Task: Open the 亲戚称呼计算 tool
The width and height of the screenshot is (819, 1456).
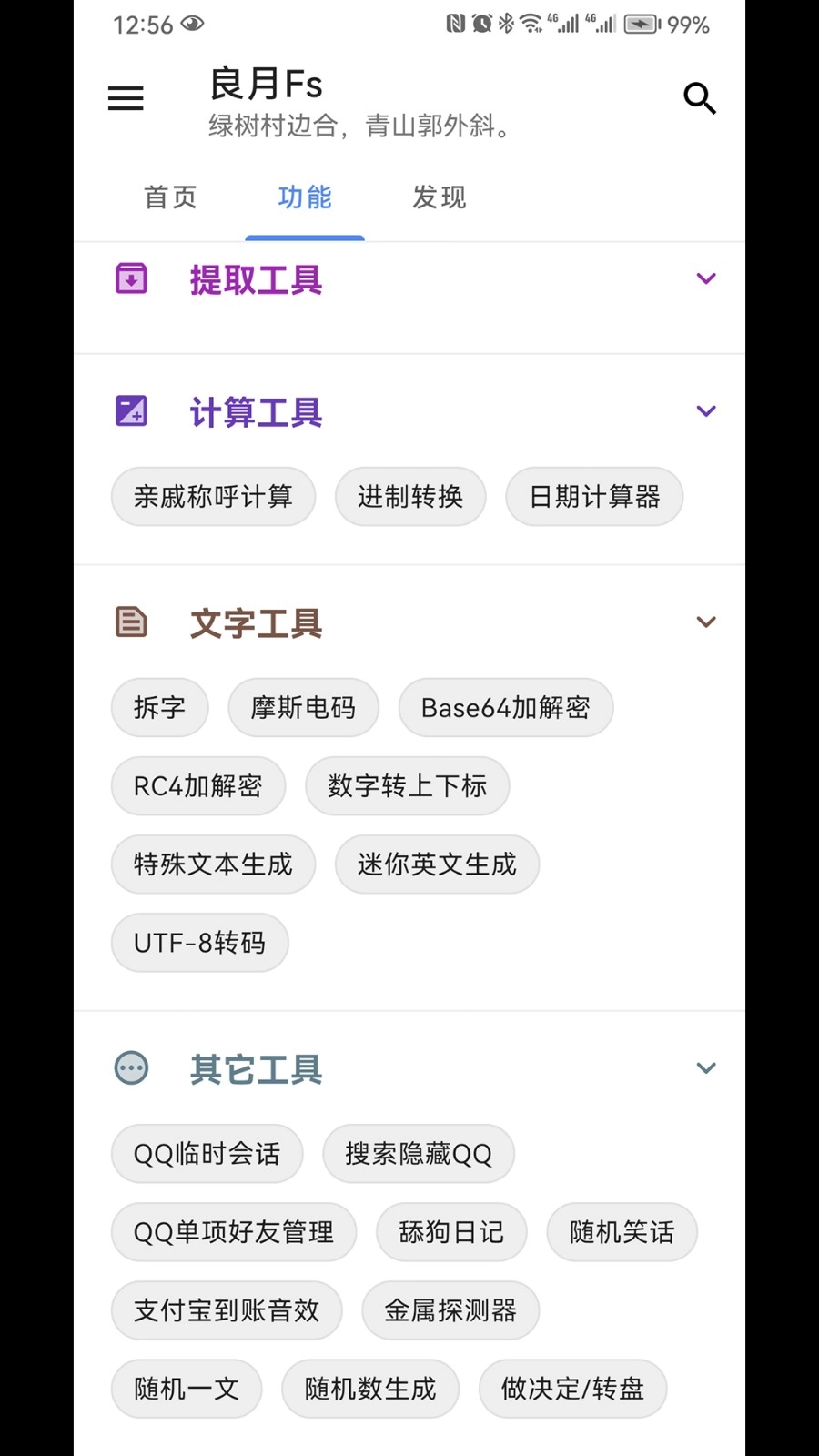Action: point(213,497)
